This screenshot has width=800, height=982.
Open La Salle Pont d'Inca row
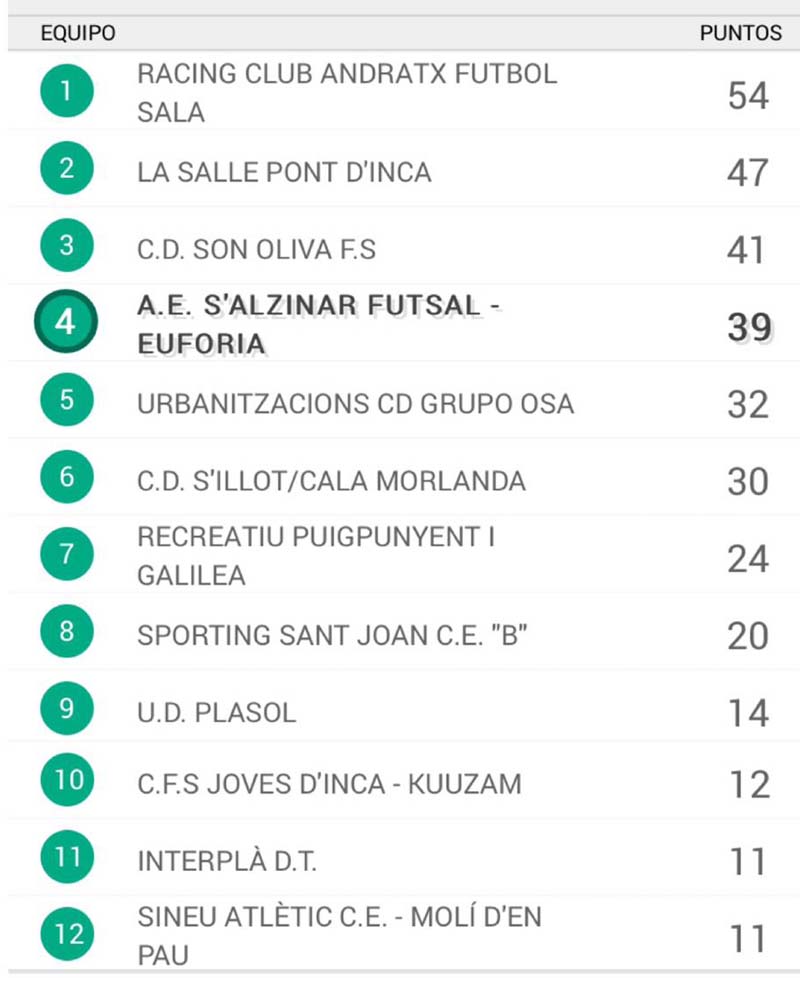[x=403, y=169]
